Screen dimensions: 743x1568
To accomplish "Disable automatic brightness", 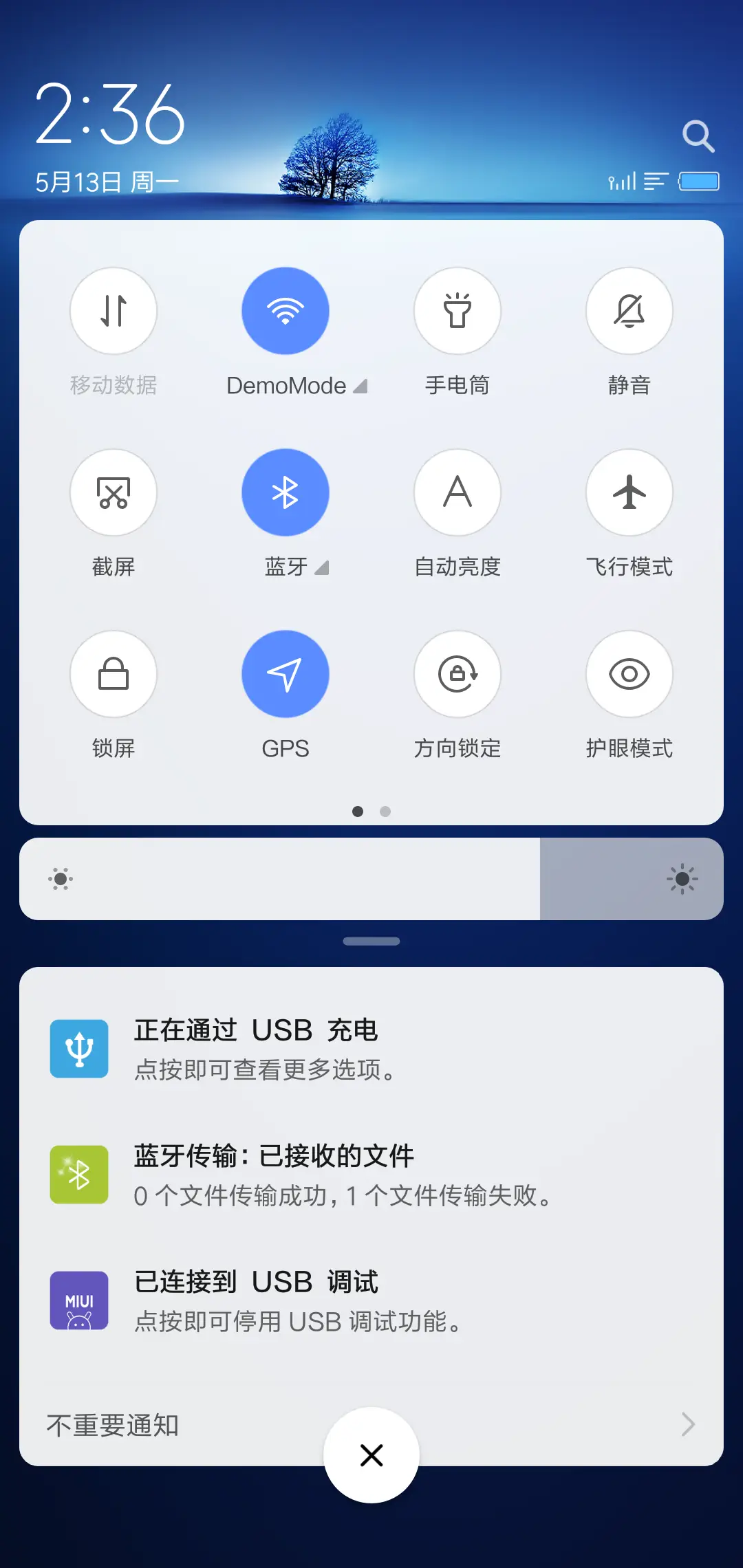I will pyautogui.click(x=457, y=492).
